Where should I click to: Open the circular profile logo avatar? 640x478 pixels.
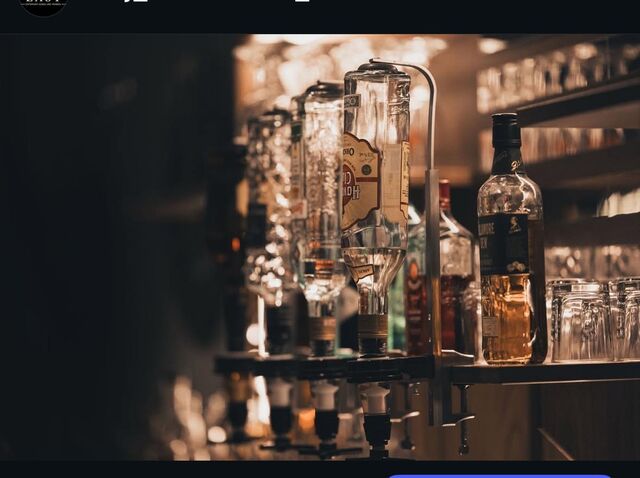coord(43,5)
